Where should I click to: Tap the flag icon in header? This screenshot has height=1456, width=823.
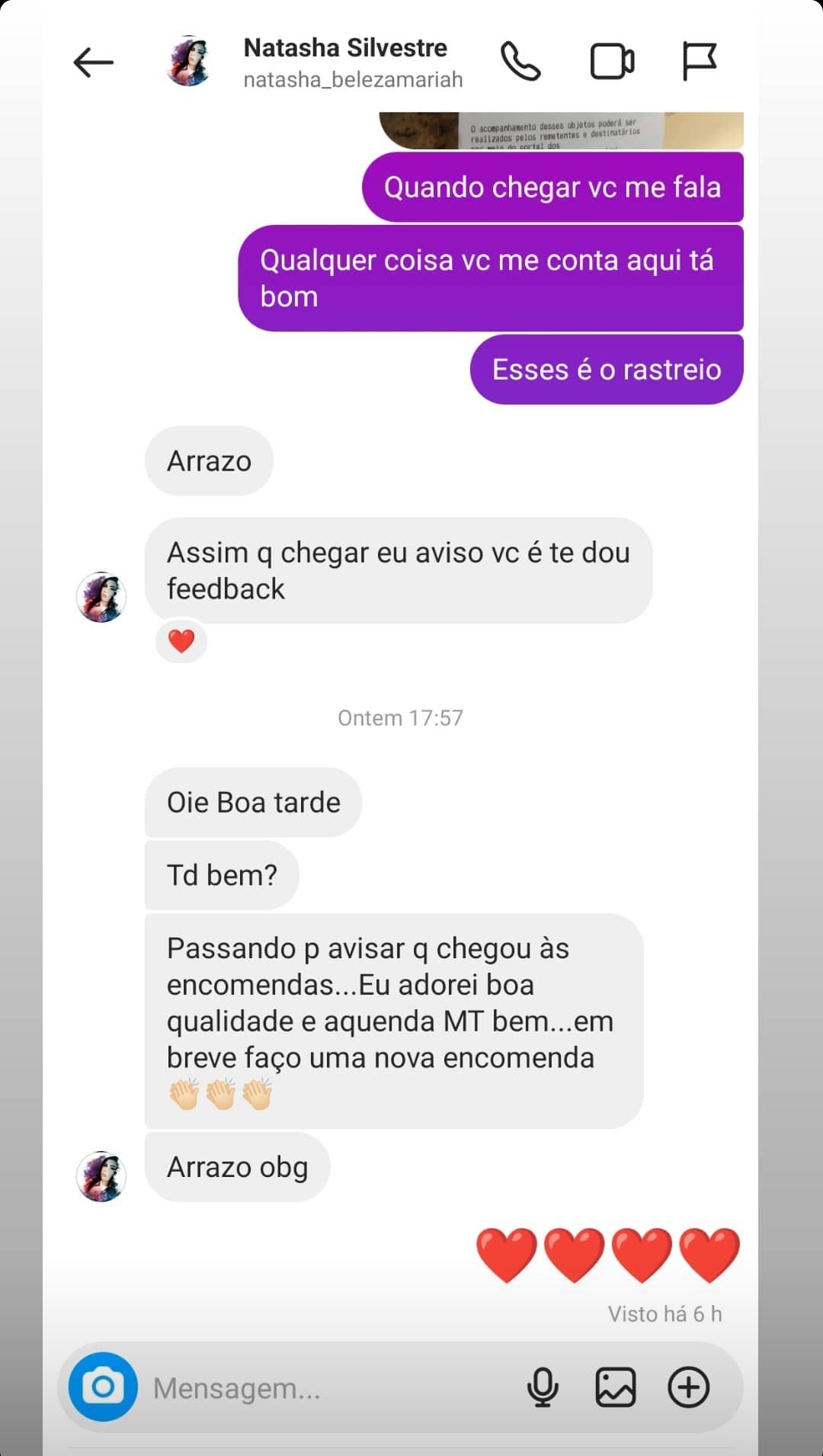(699, 62)
